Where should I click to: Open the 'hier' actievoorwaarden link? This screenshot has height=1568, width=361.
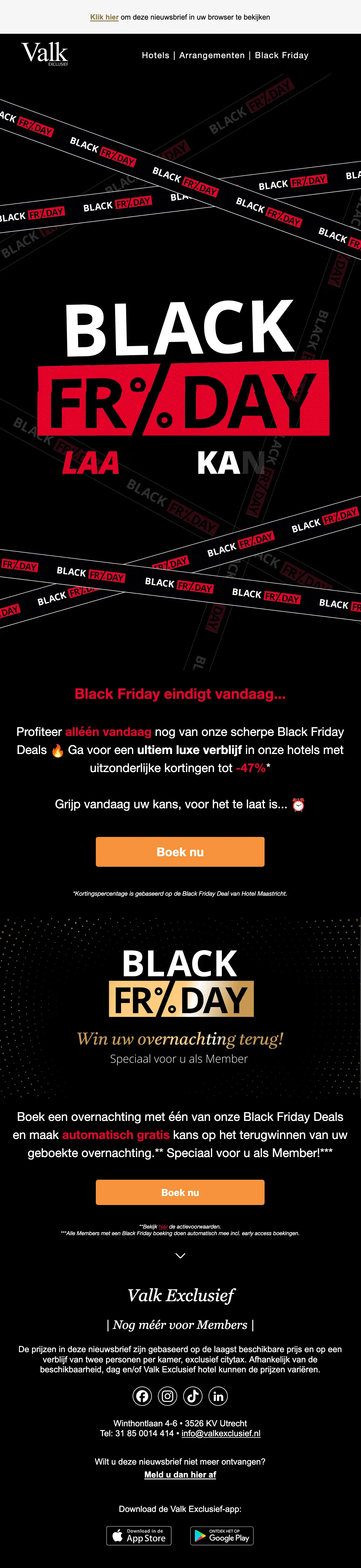pos(163,1226)
